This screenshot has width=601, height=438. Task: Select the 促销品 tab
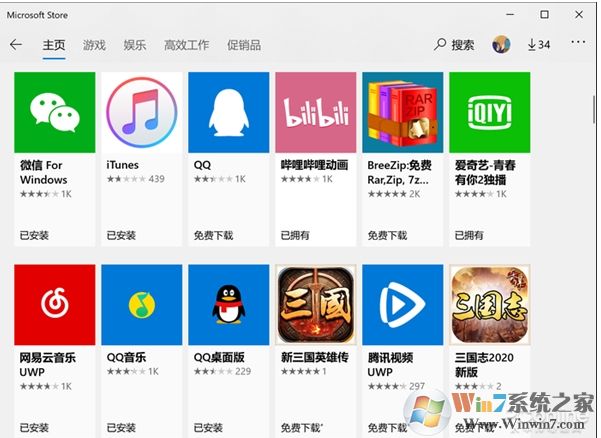tap(244, 45)
